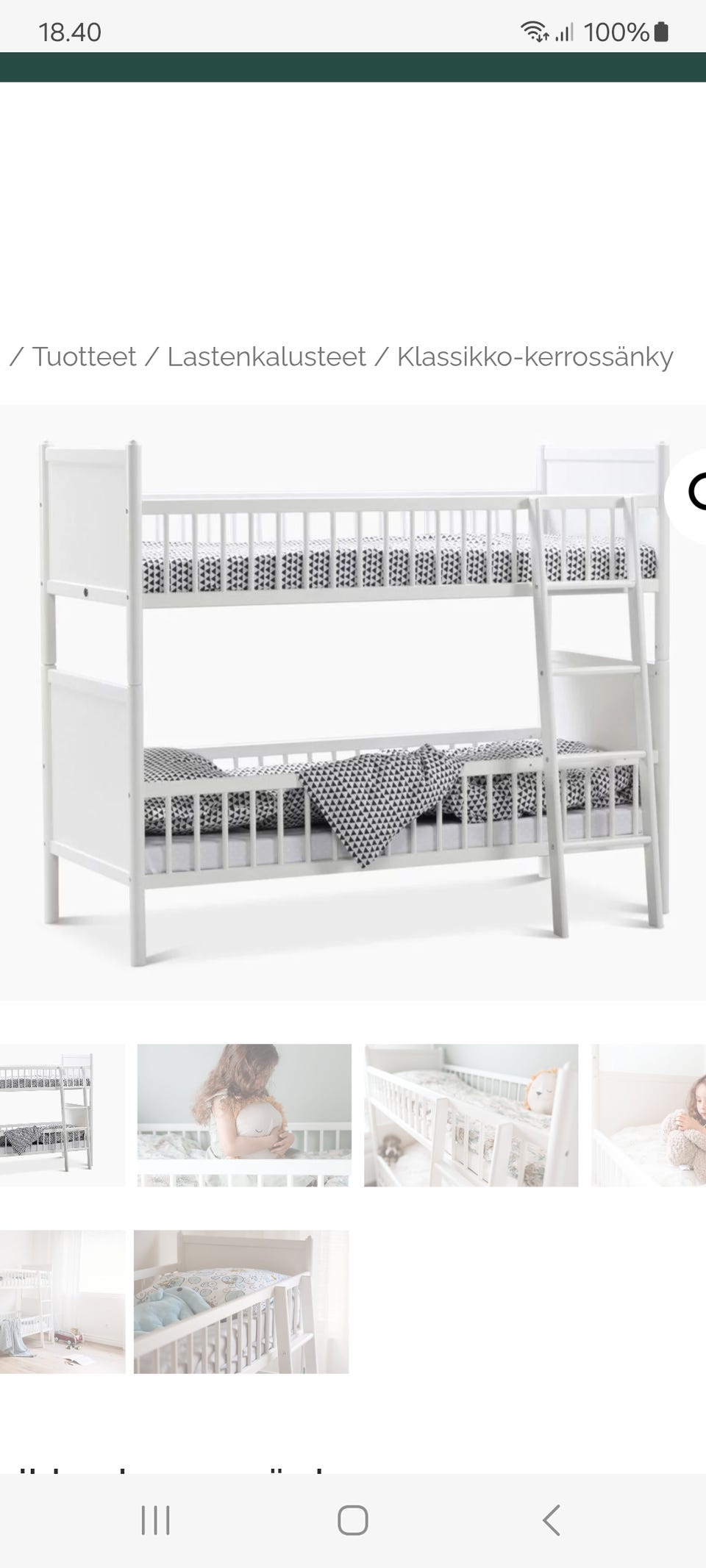Show the thumbnail with lion pillow on bed
The width and height of the screenshot is (706, 1568).
471,1115
